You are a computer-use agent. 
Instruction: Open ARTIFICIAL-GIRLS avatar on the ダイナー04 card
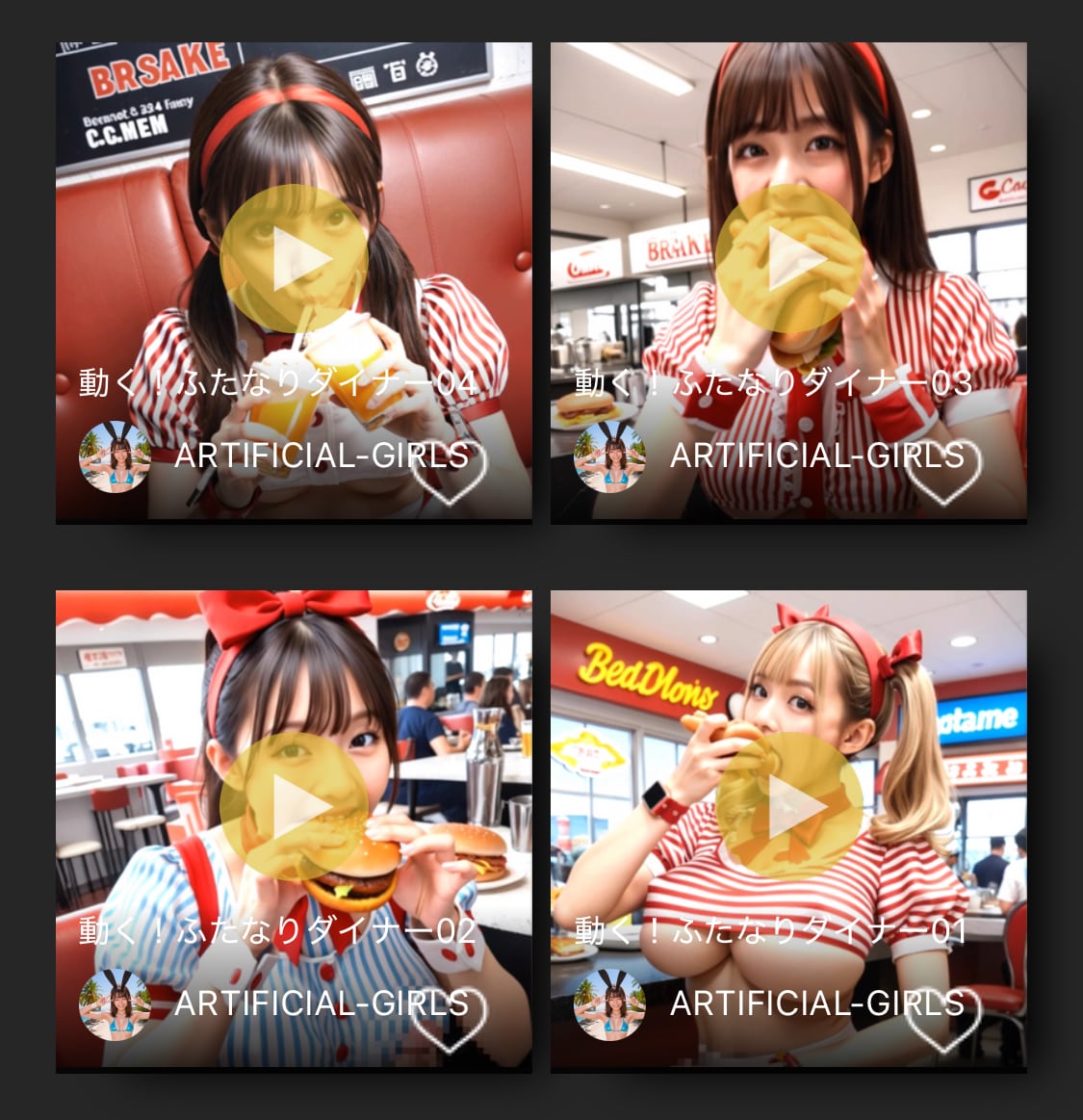(x=115, y=456)
